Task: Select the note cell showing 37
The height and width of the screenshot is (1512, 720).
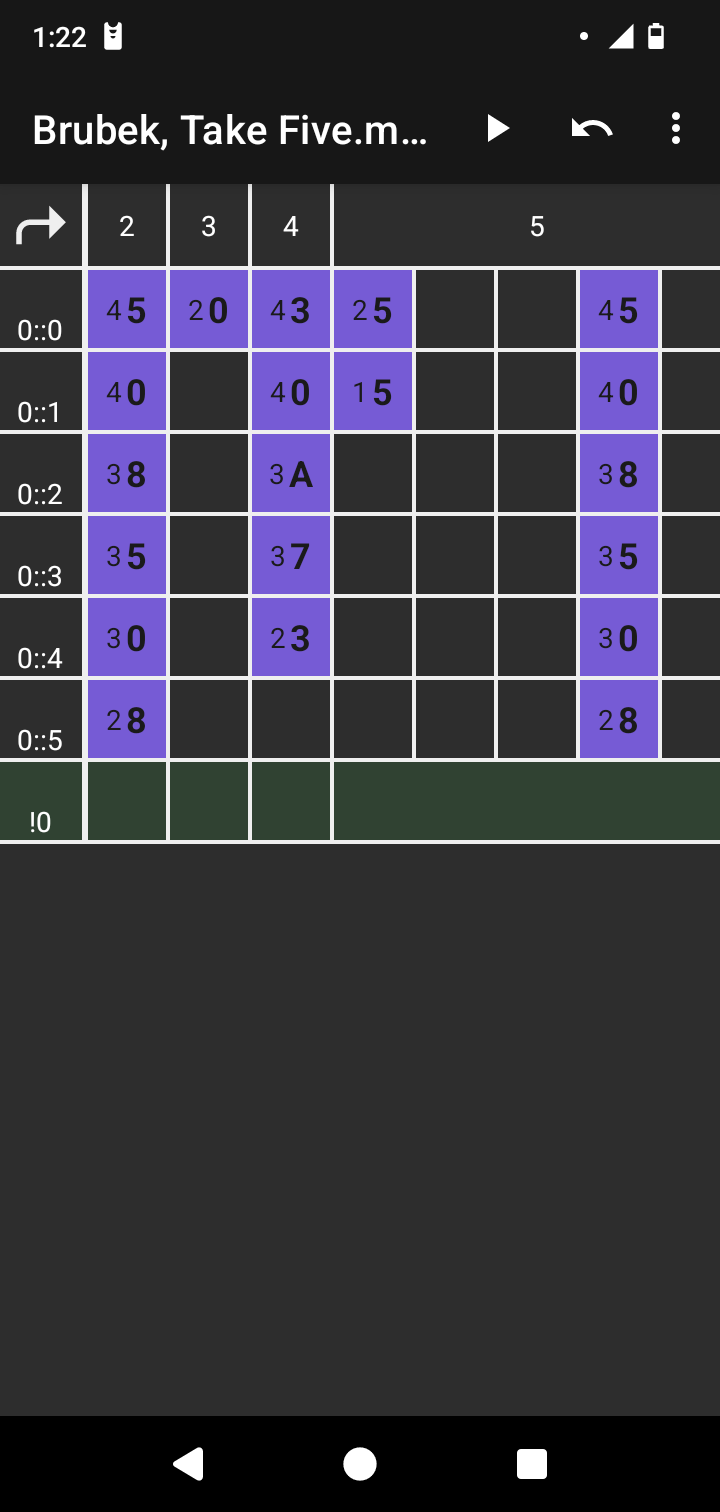Action: point(291,556)
